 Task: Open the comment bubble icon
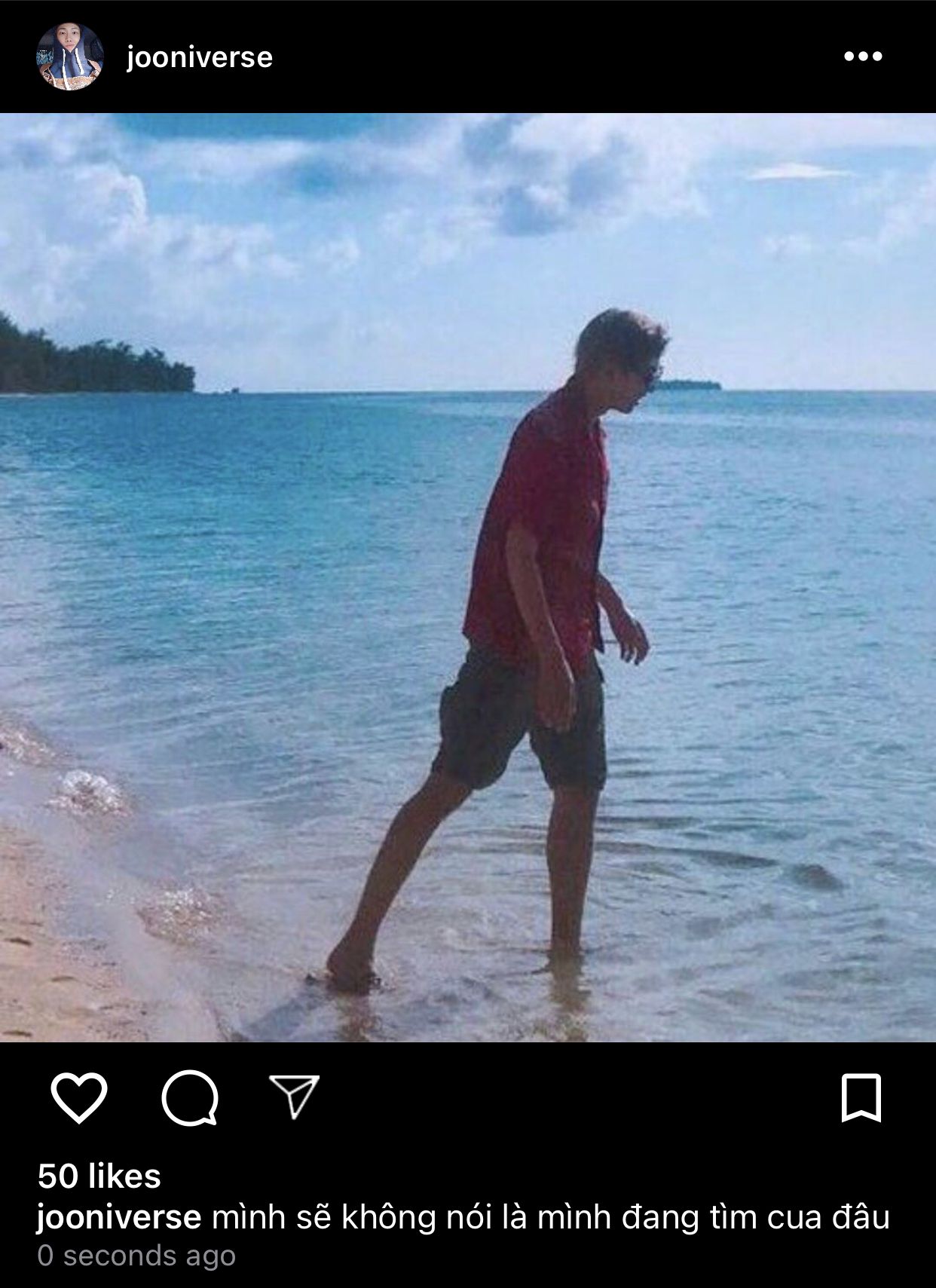(x=190, y=1097)
